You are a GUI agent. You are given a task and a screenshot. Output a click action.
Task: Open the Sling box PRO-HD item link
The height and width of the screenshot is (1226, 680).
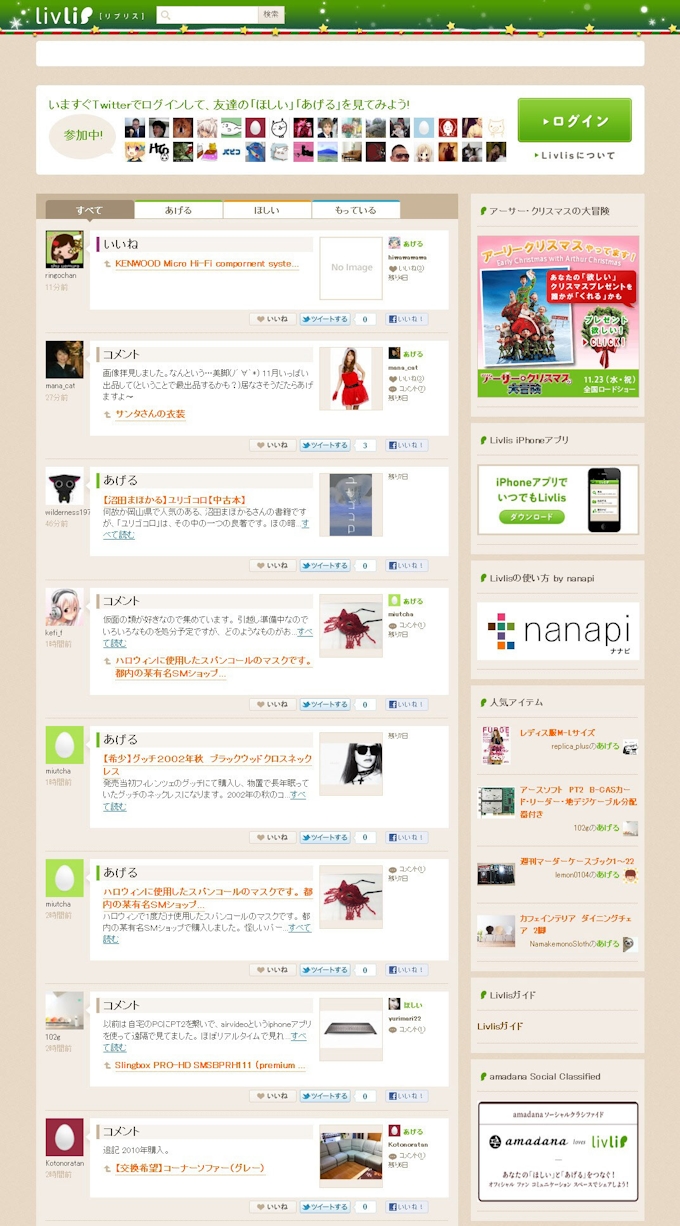pos(204,1065)
